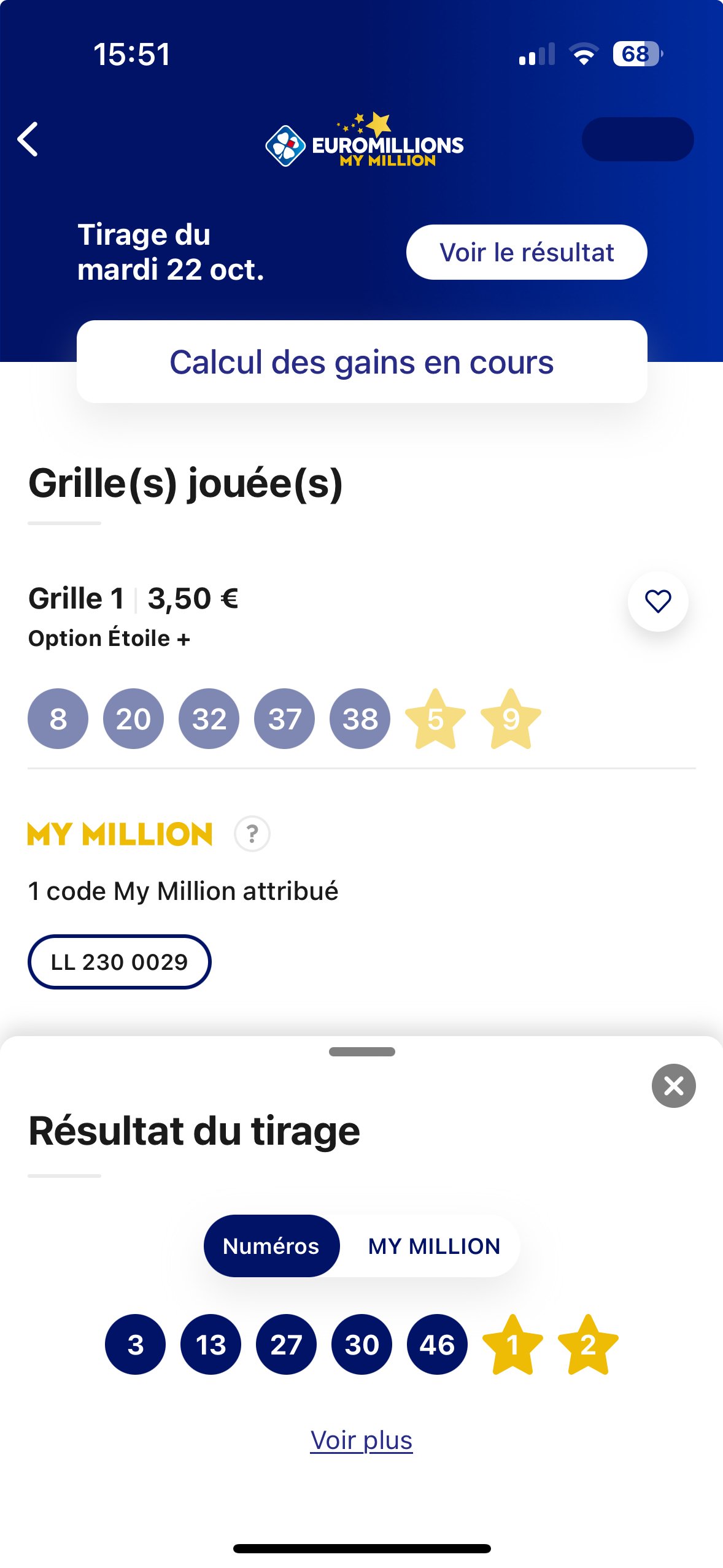723x1568 pixels.
Task: Open the My Million help icon
Action: (x=252, y=834)
